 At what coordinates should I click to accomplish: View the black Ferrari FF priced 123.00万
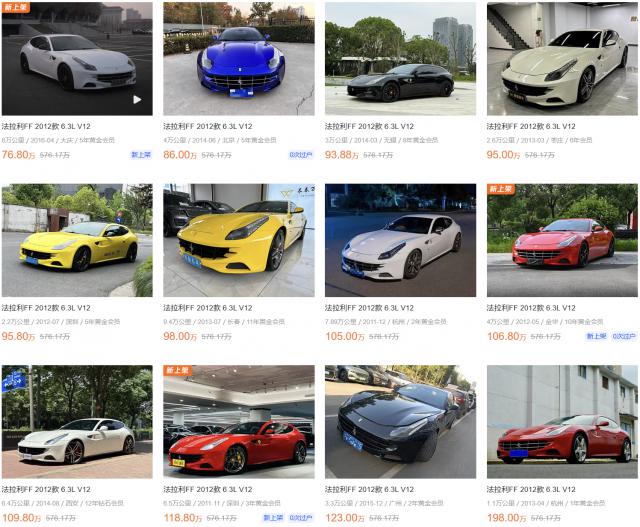click(x=400, y=421)
